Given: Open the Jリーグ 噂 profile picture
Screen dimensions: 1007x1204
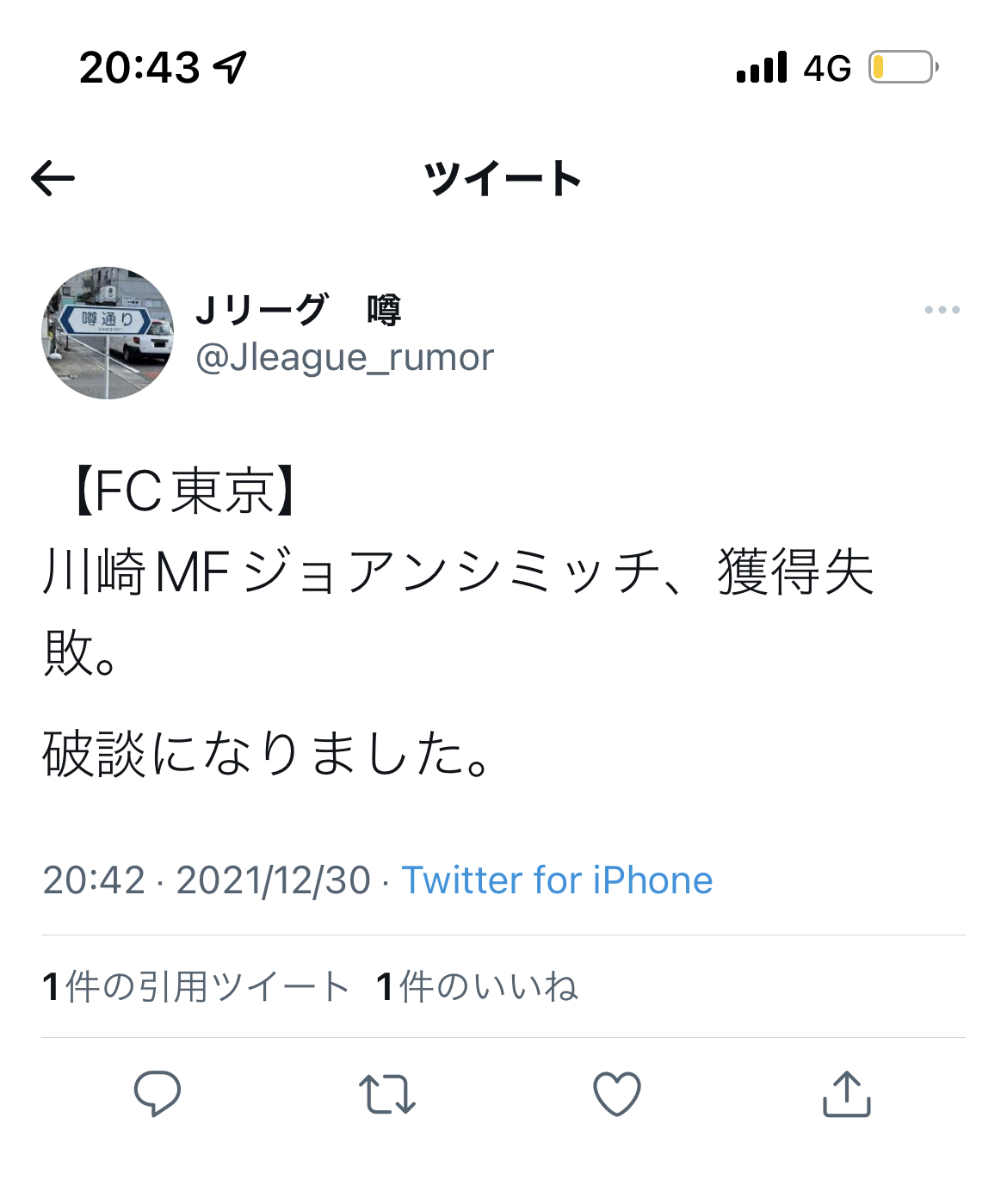Looking at the screenshot, I should click(x=108, y=333).
